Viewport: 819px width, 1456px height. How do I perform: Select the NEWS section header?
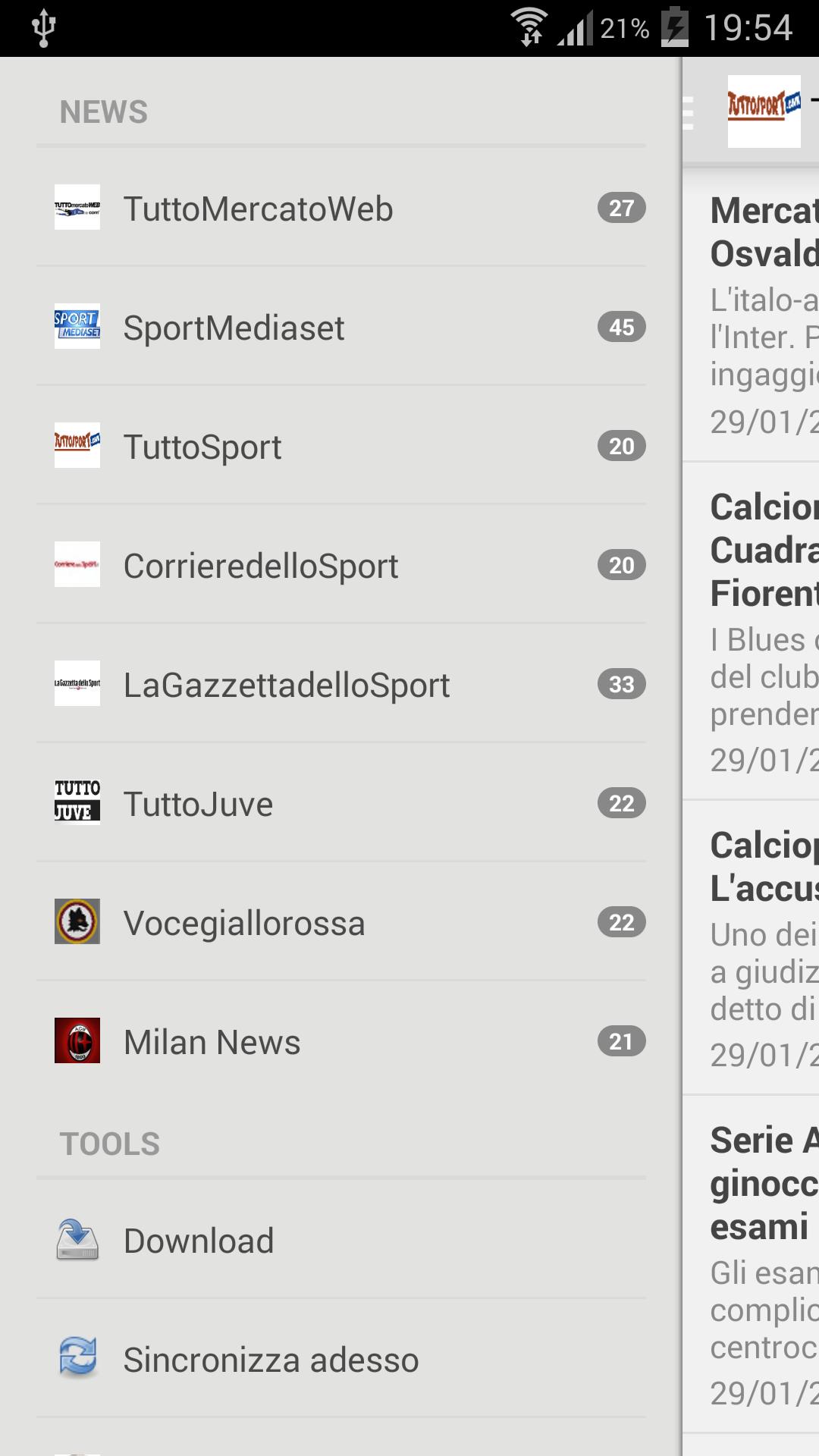pos(105,111)
